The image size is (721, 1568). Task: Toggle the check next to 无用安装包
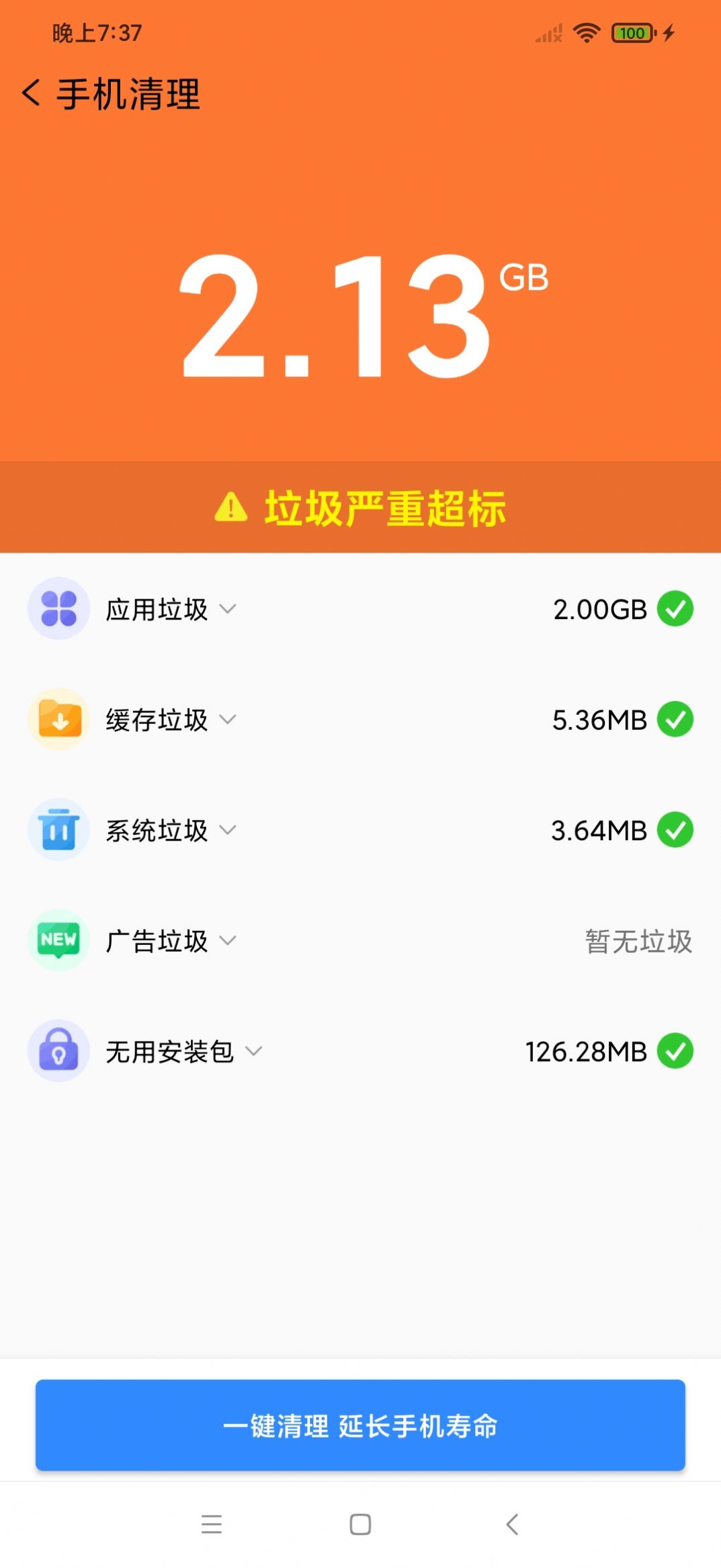[675, 1052]
